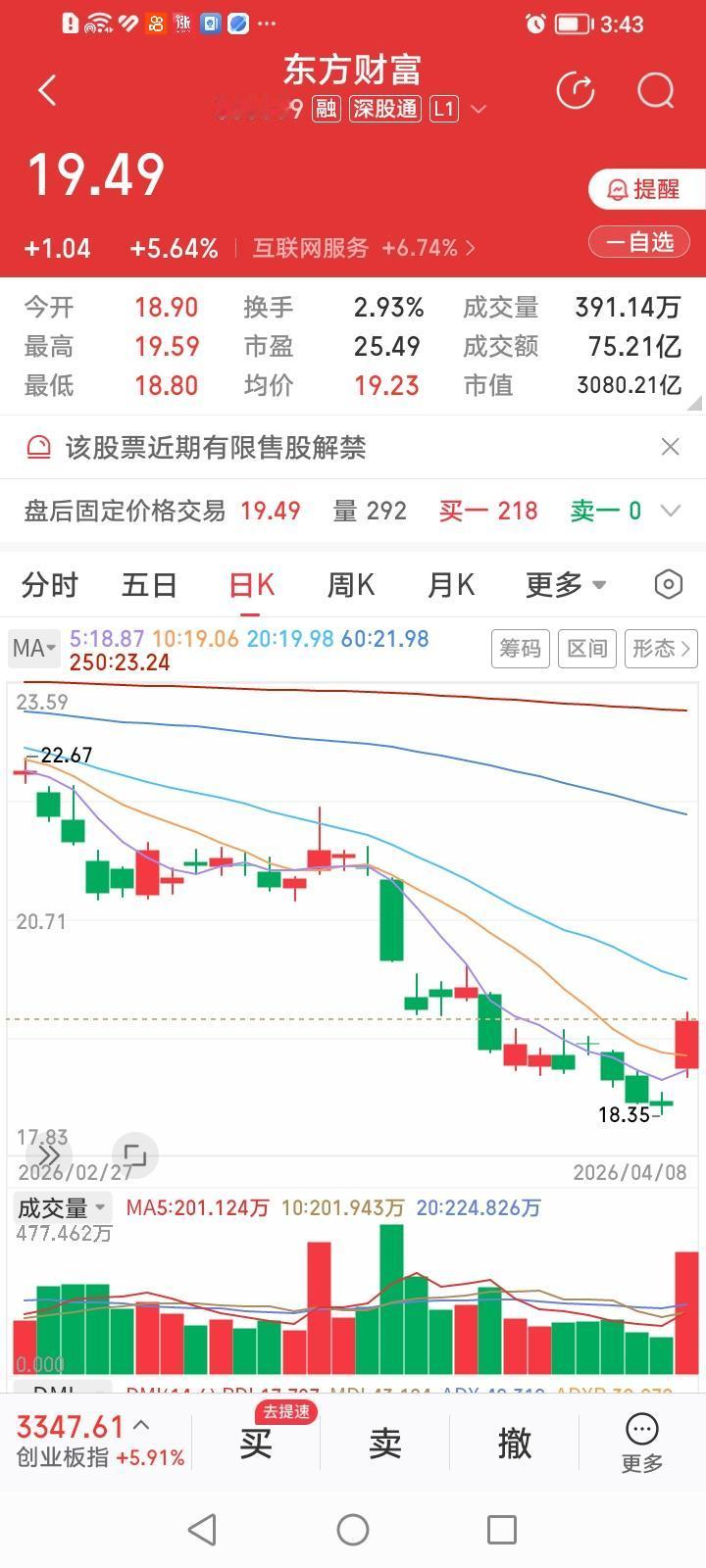Open chart settings with the target icon

coord(668,584)
